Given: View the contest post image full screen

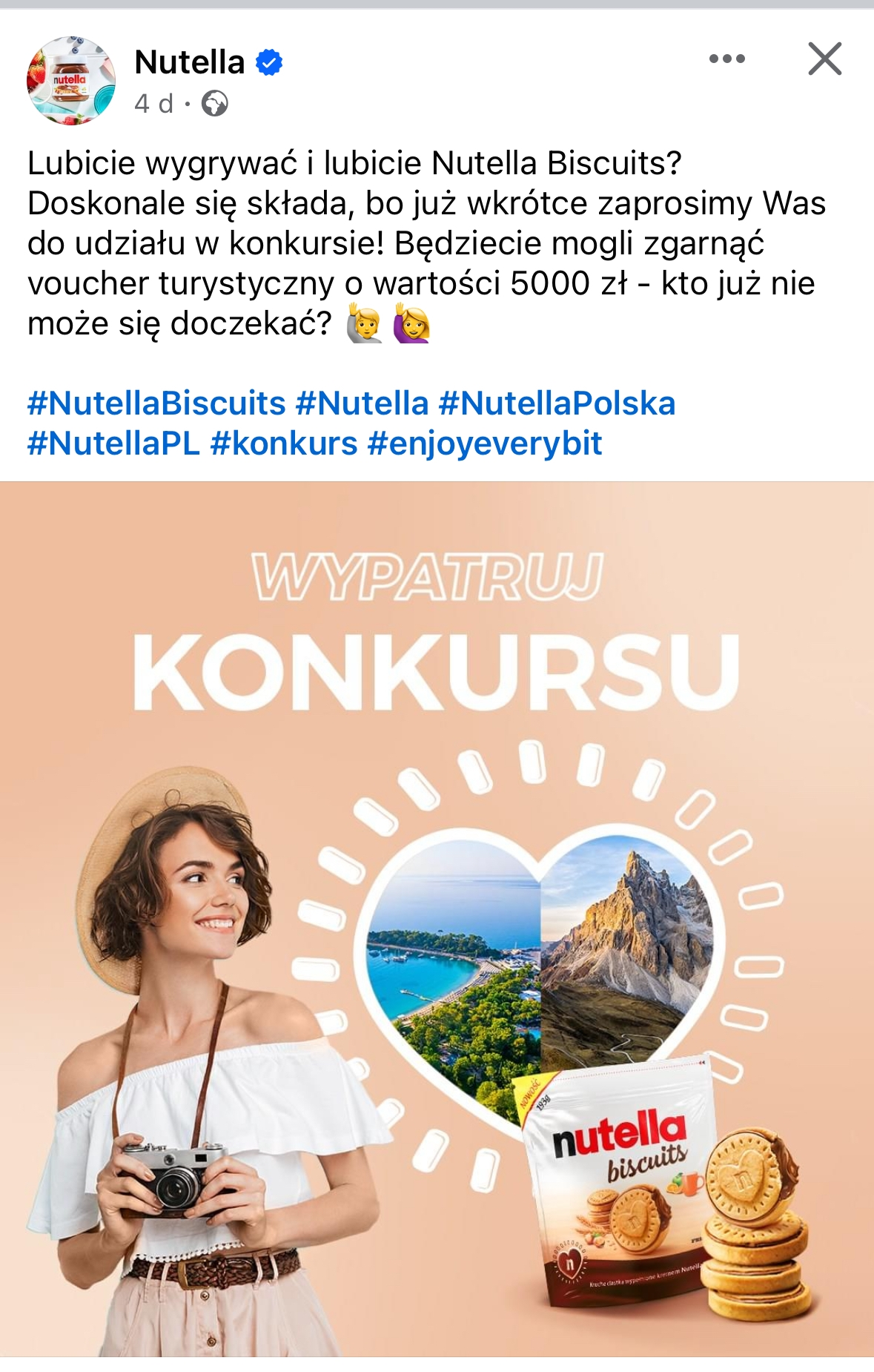Looking at the screenshot, I should click(437, 920).
